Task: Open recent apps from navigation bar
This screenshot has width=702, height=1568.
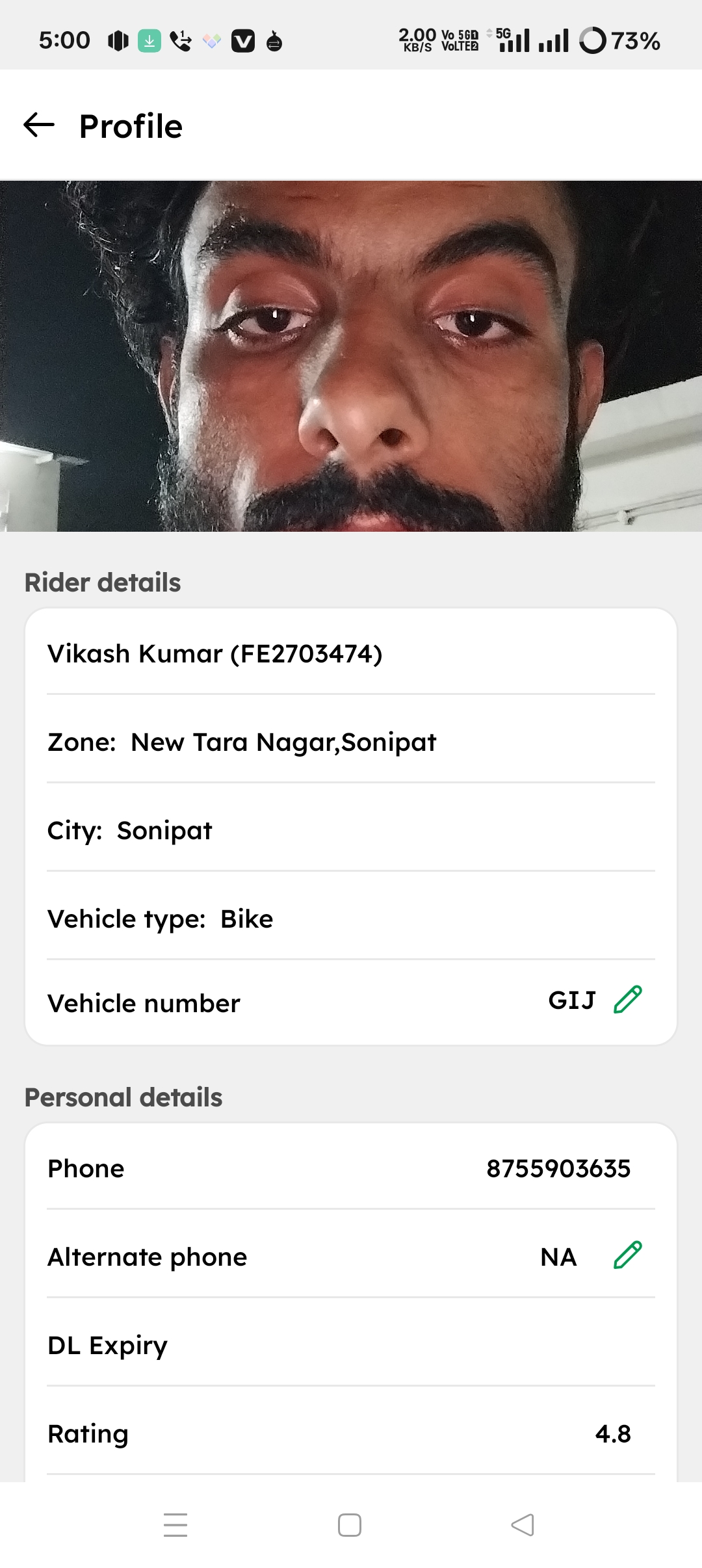Action: (x=175, y=1524)
